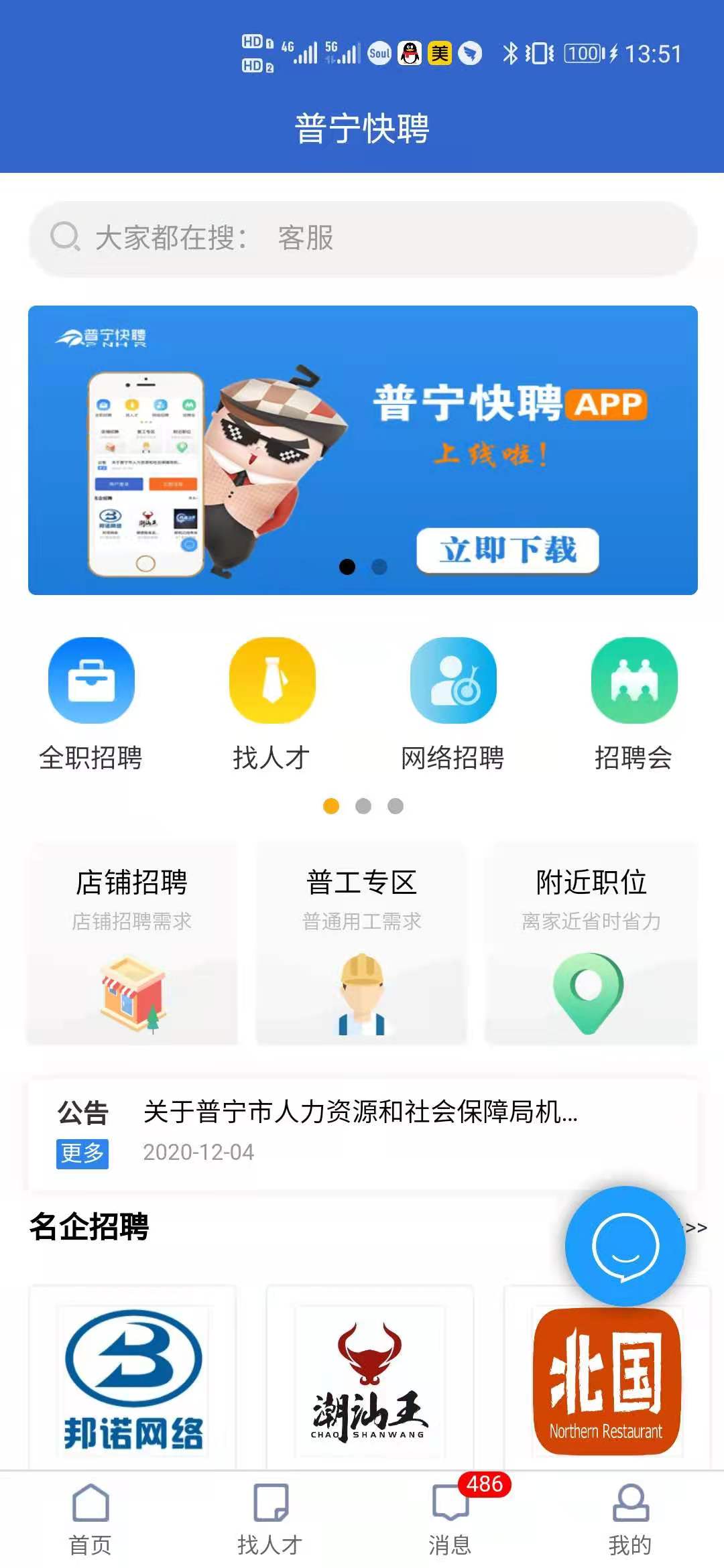Open the 店铺招聘 card
This screenshot has width=724, height=1568.
pyautogui.click(x=132, y=943)
